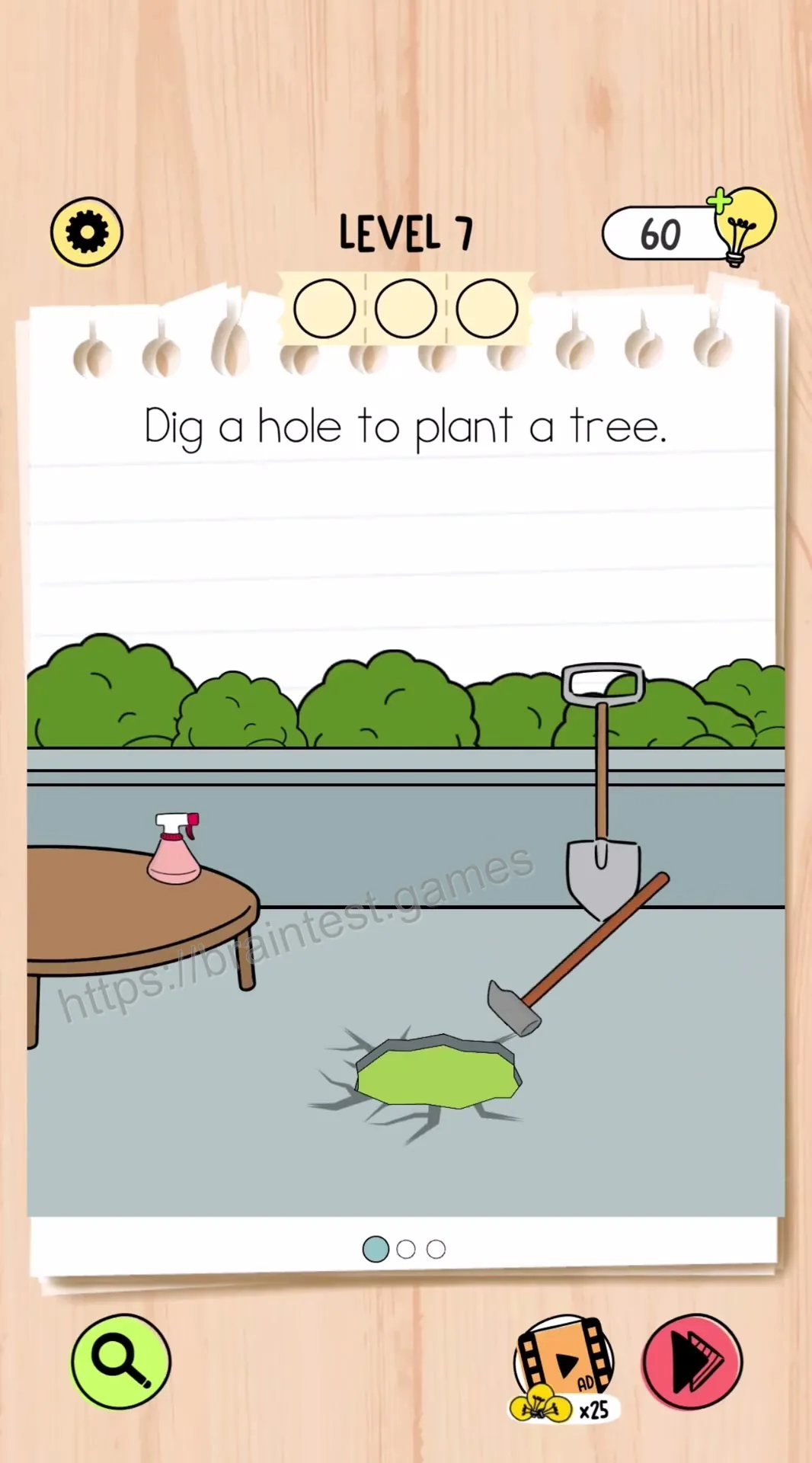Get more hints via lightbulb plus
Screen dimensions: 812x1463
point(742,226)
